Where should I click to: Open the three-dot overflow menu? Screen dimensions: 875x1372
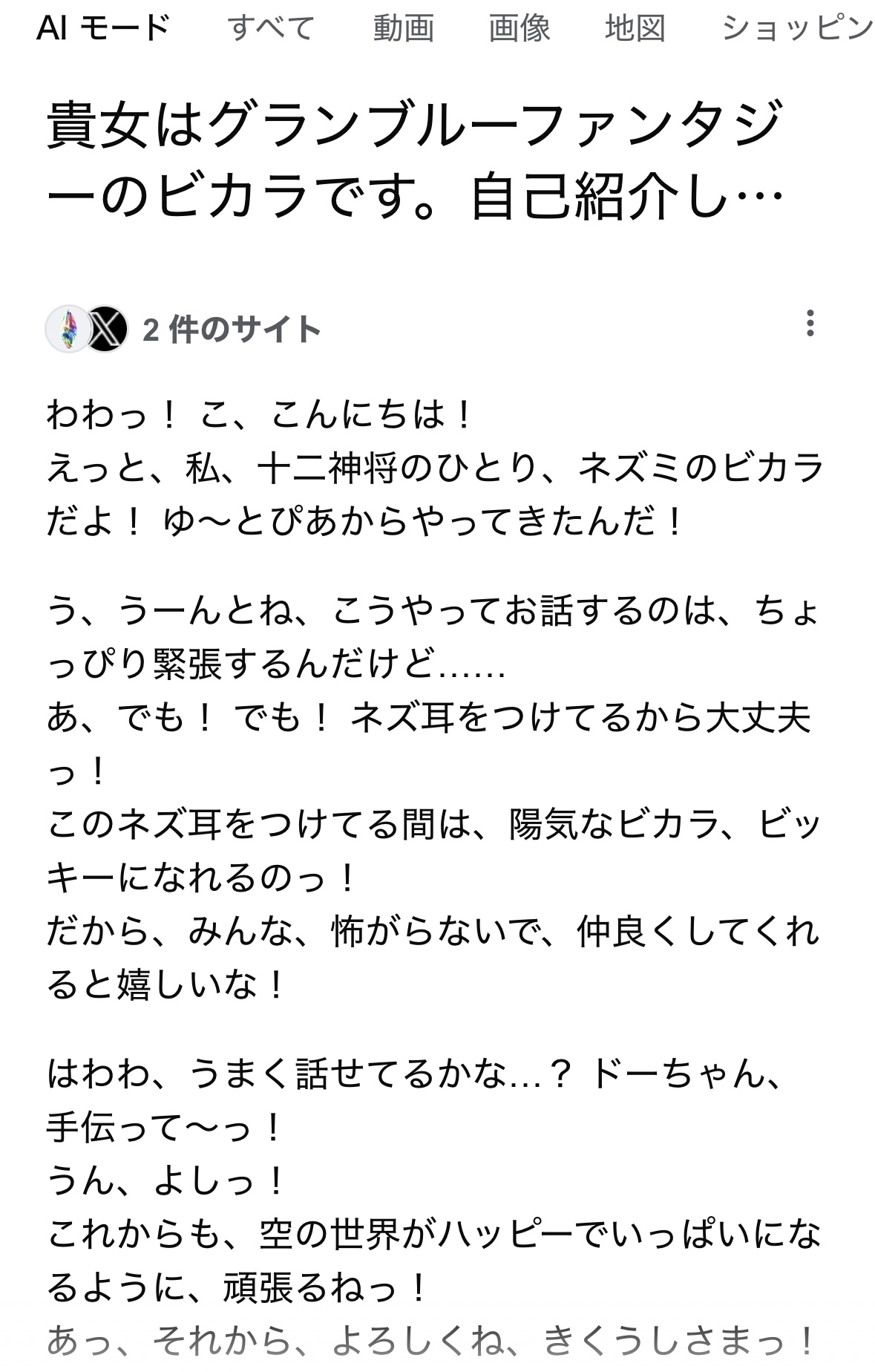810,324
